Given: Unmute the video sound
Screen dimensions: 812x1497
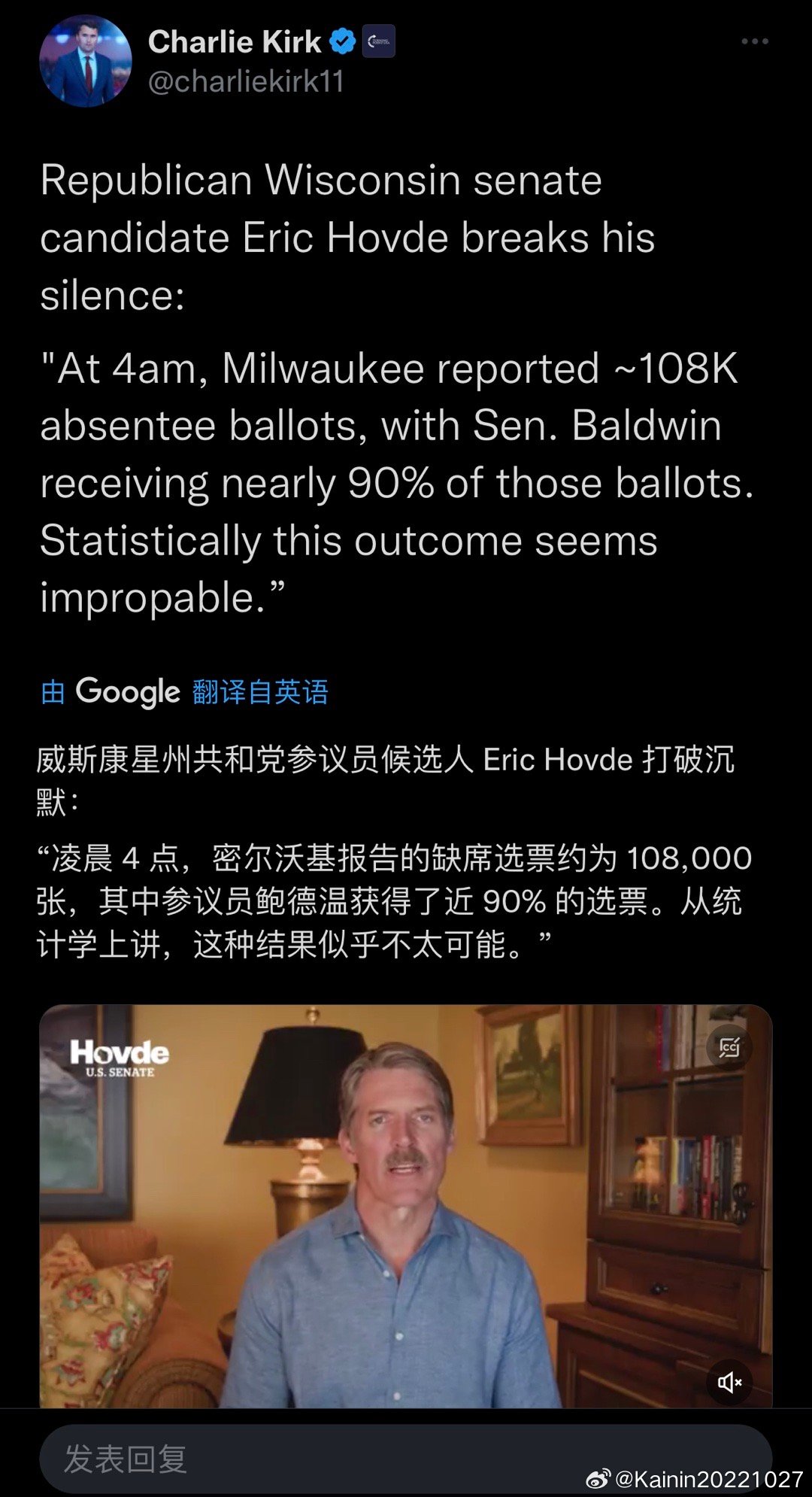Looking at the screenshot, I should (729, 1382).
